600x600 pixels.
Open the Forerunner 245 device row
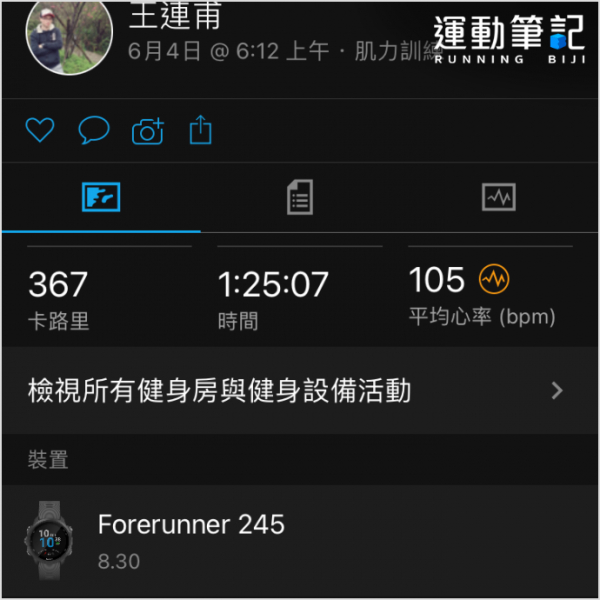tap(300, 541)
